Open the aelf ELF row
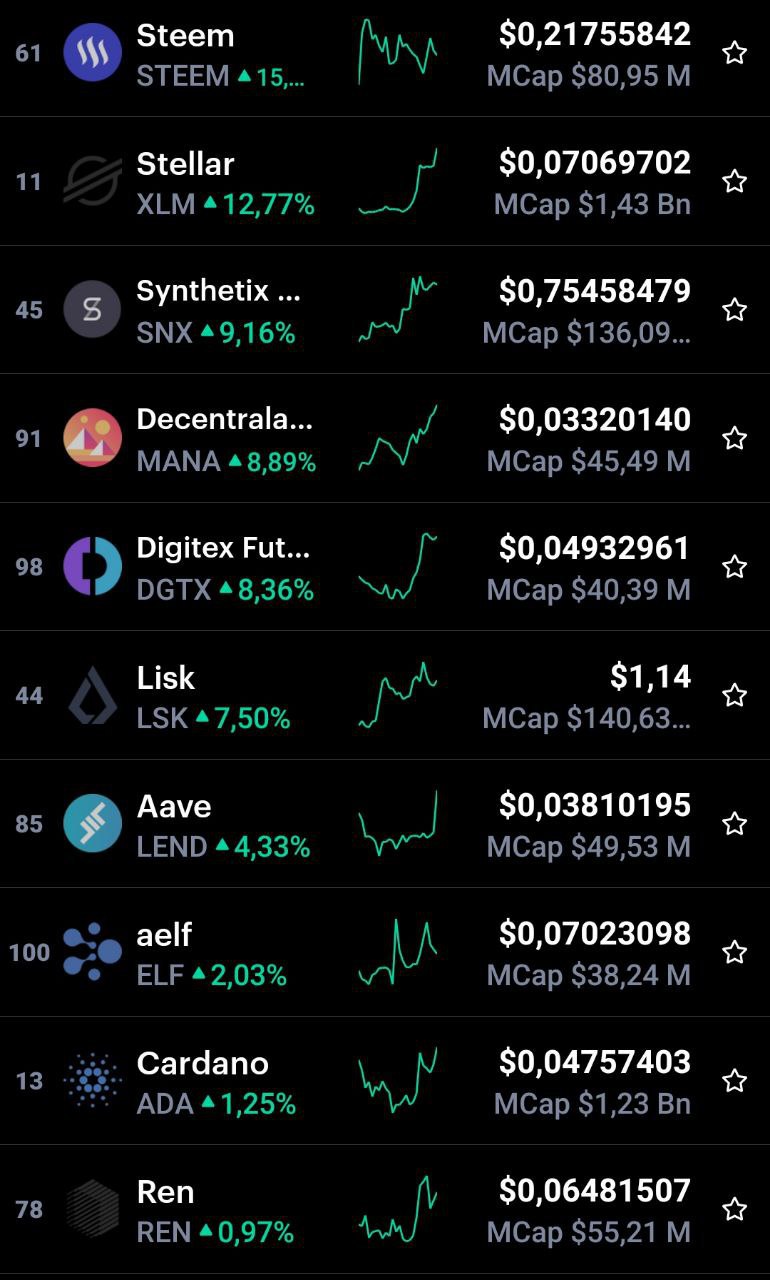 385,952
